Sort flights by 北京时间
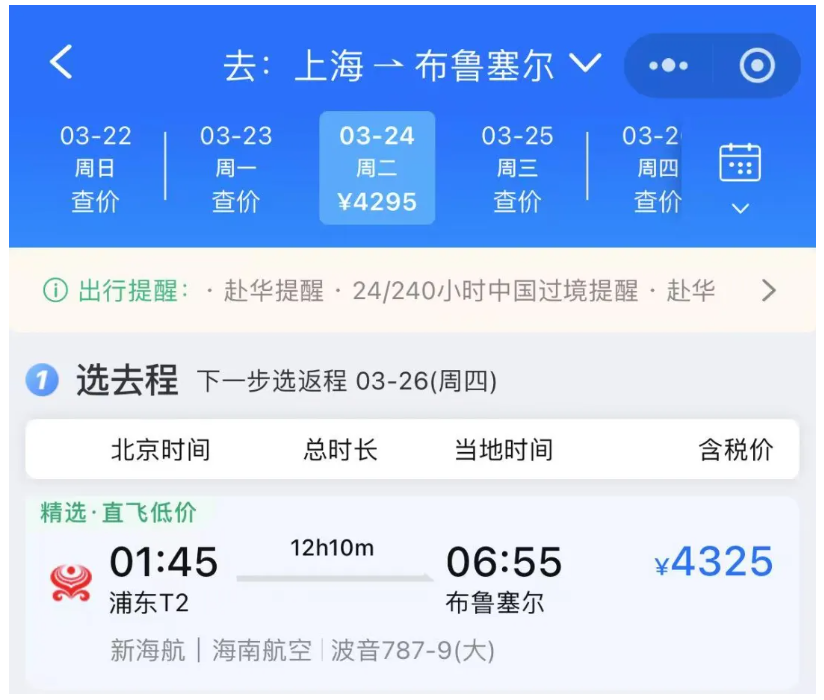Viewport: 824px width, 700px height. [x=160, y=450]
